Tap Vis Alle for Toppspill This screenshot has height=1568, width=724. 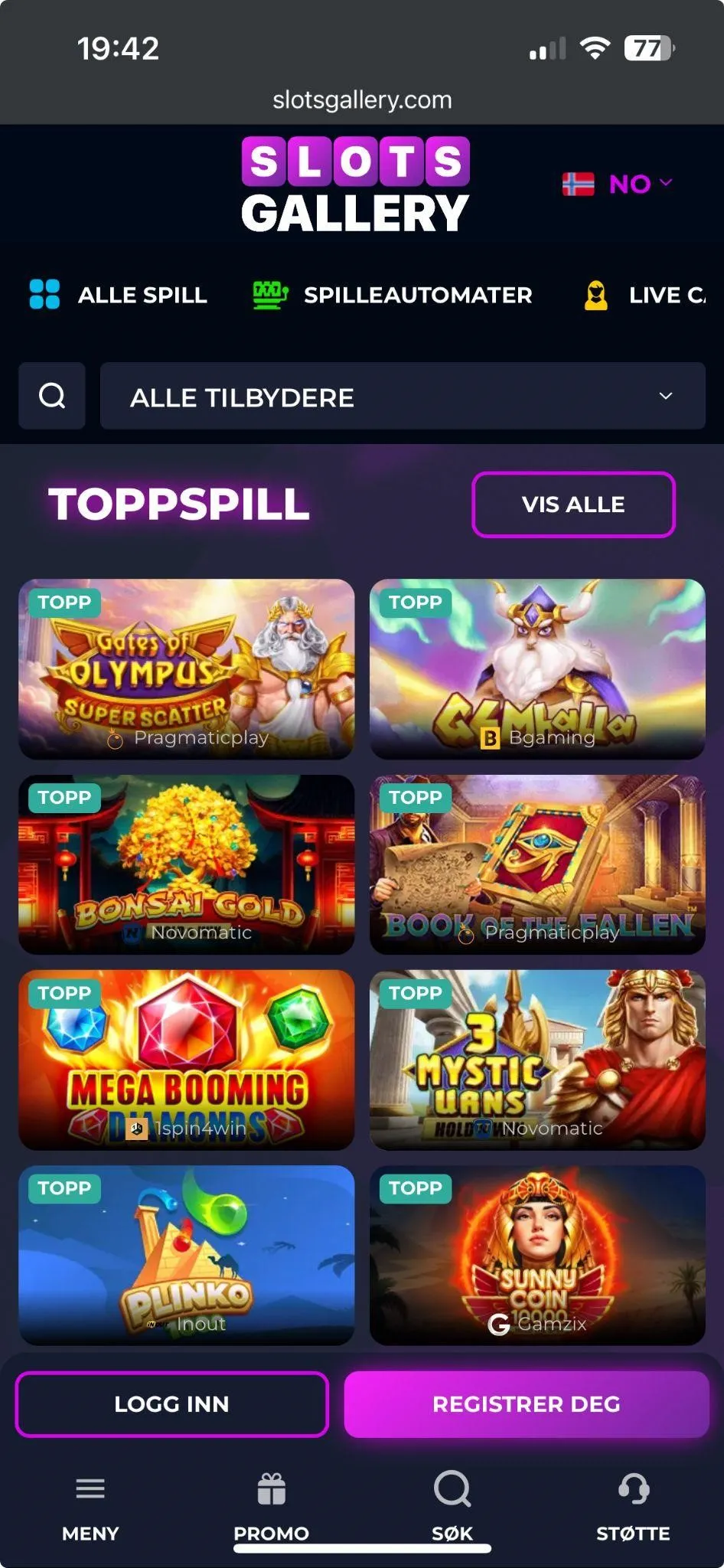click(x=573, y=505)
